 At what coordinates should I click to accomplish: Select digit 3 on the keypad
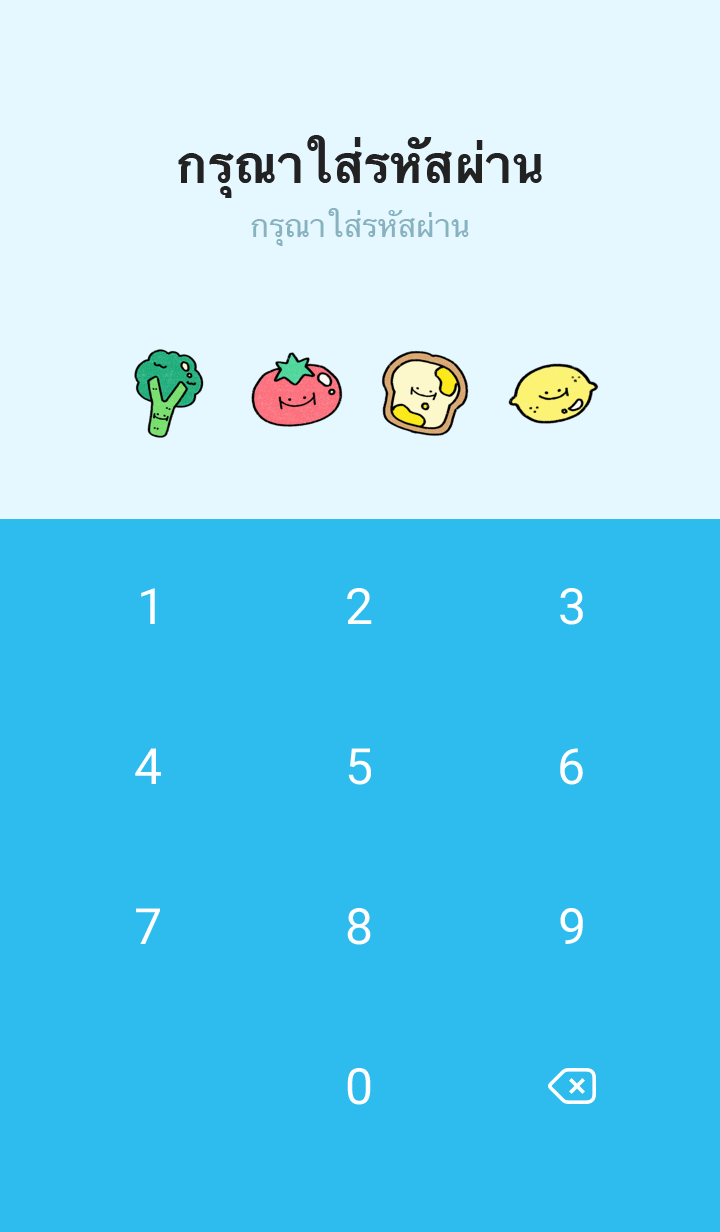[571, 607]
